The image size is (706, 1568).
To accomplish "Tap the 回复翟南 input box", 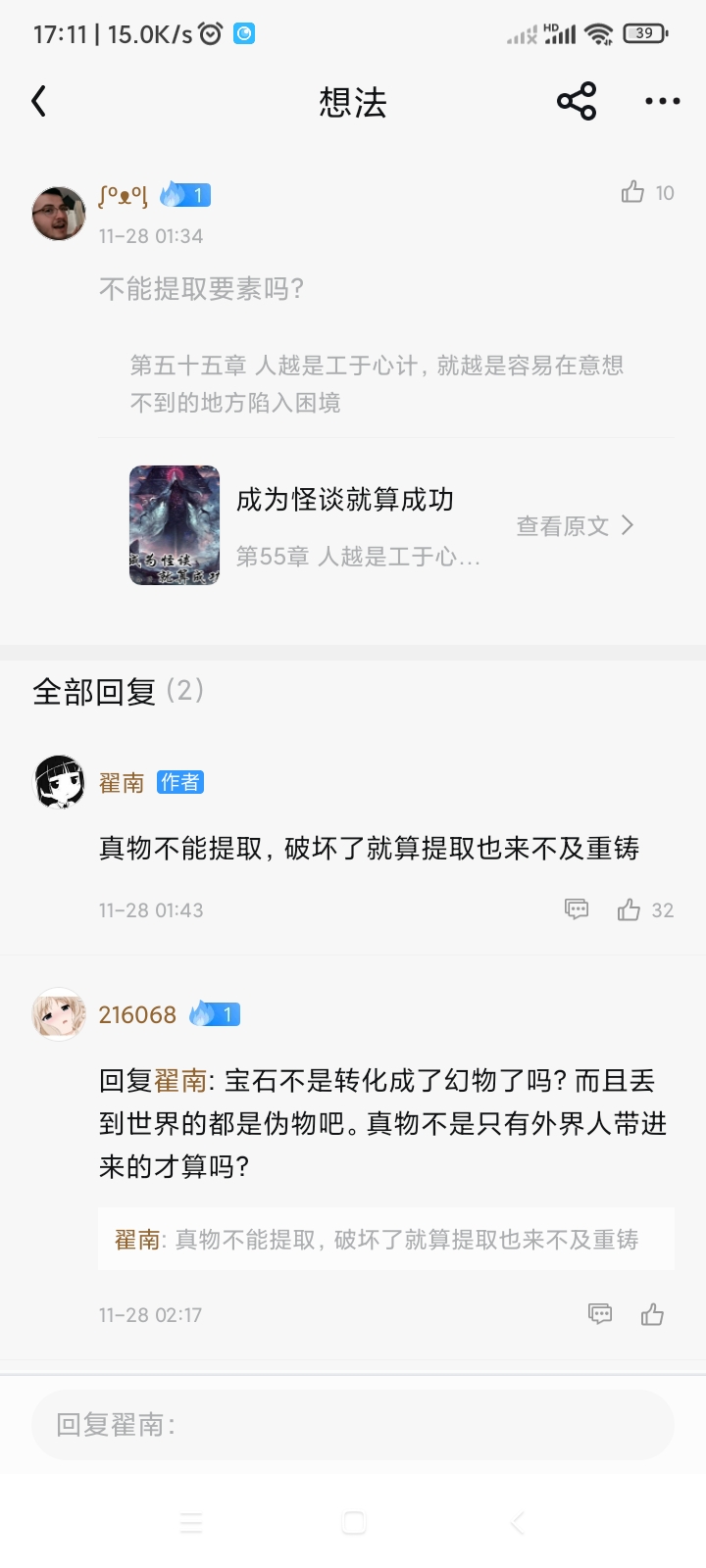I will (x=353, y=1424).
